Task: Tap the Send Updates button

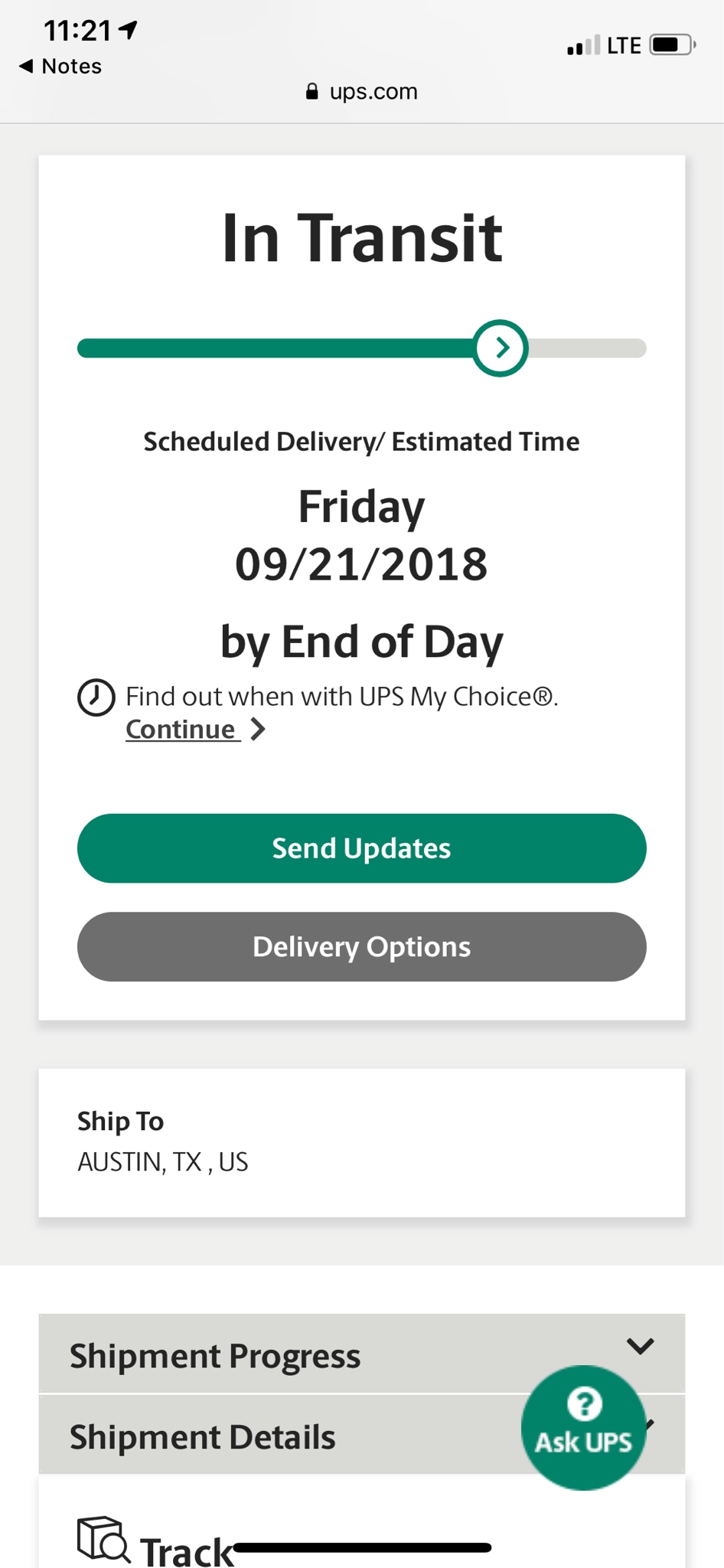Action: click(x=361, y=848)
